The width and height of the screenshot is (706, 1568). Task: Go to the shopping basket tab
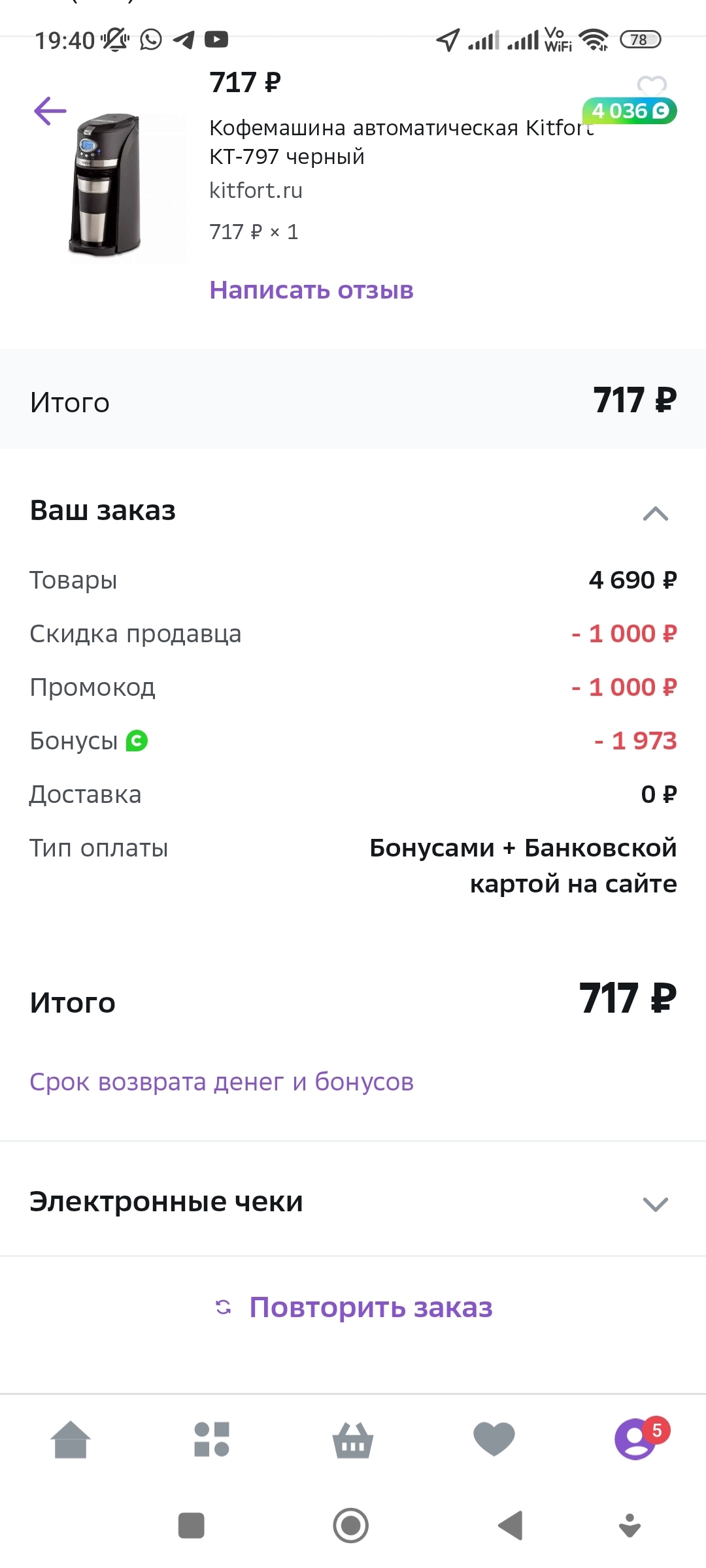353,1439
